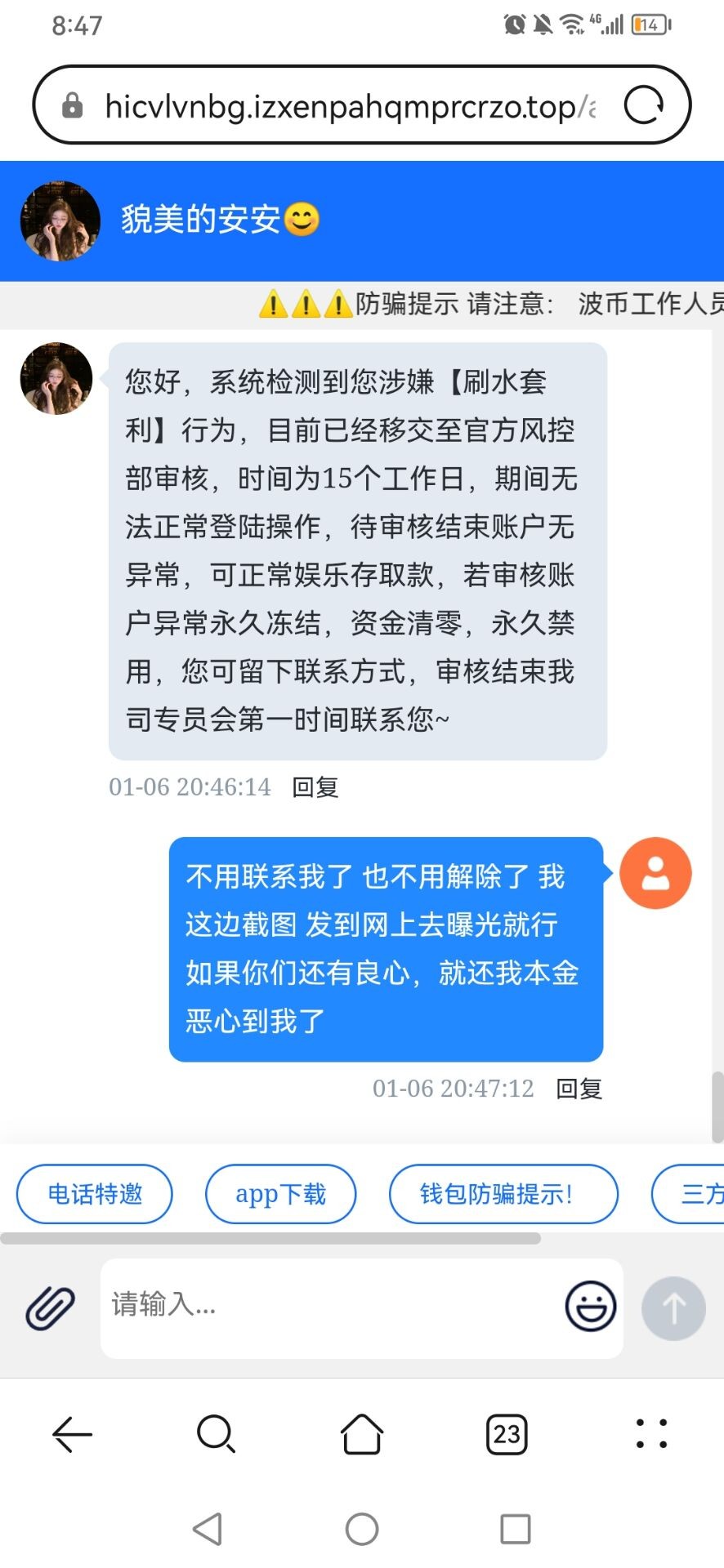The image size is (724, 1568).
Task: Open browser search from the bottom toolbar
Action: 217,1434
